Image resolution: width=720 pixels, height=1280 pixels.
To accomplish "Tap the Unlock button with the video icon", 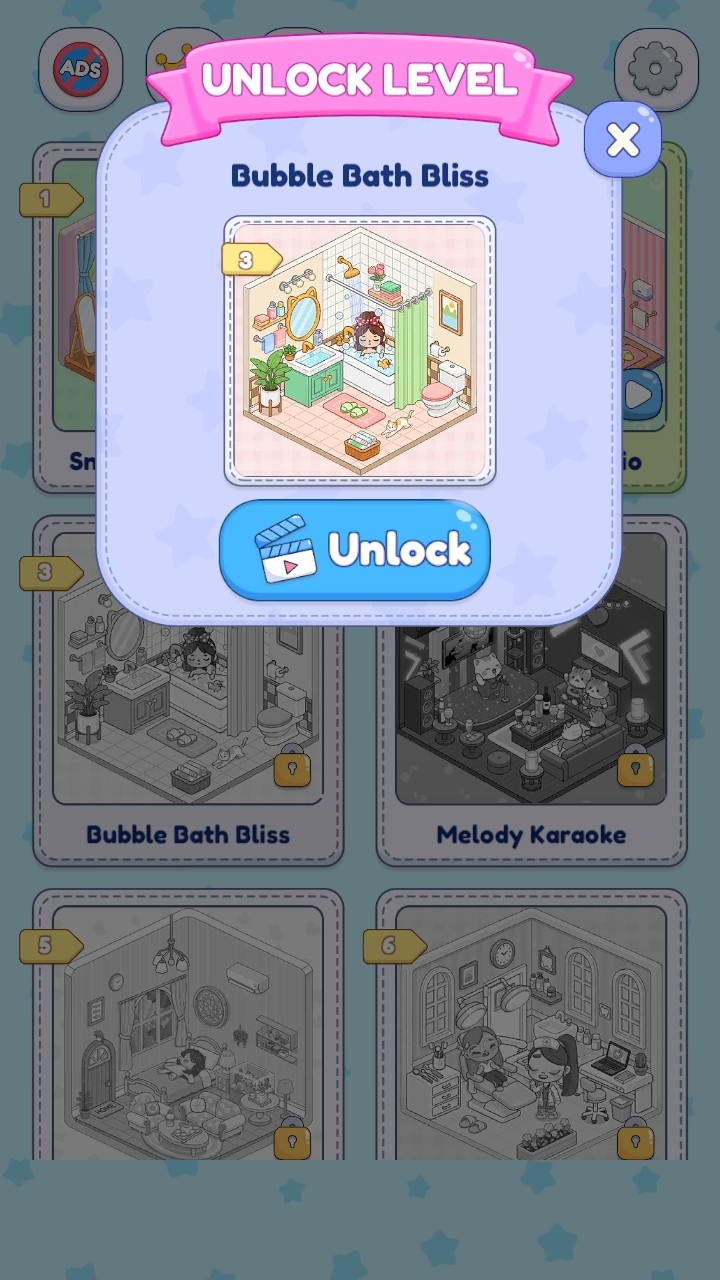I will tap(355, 550).
